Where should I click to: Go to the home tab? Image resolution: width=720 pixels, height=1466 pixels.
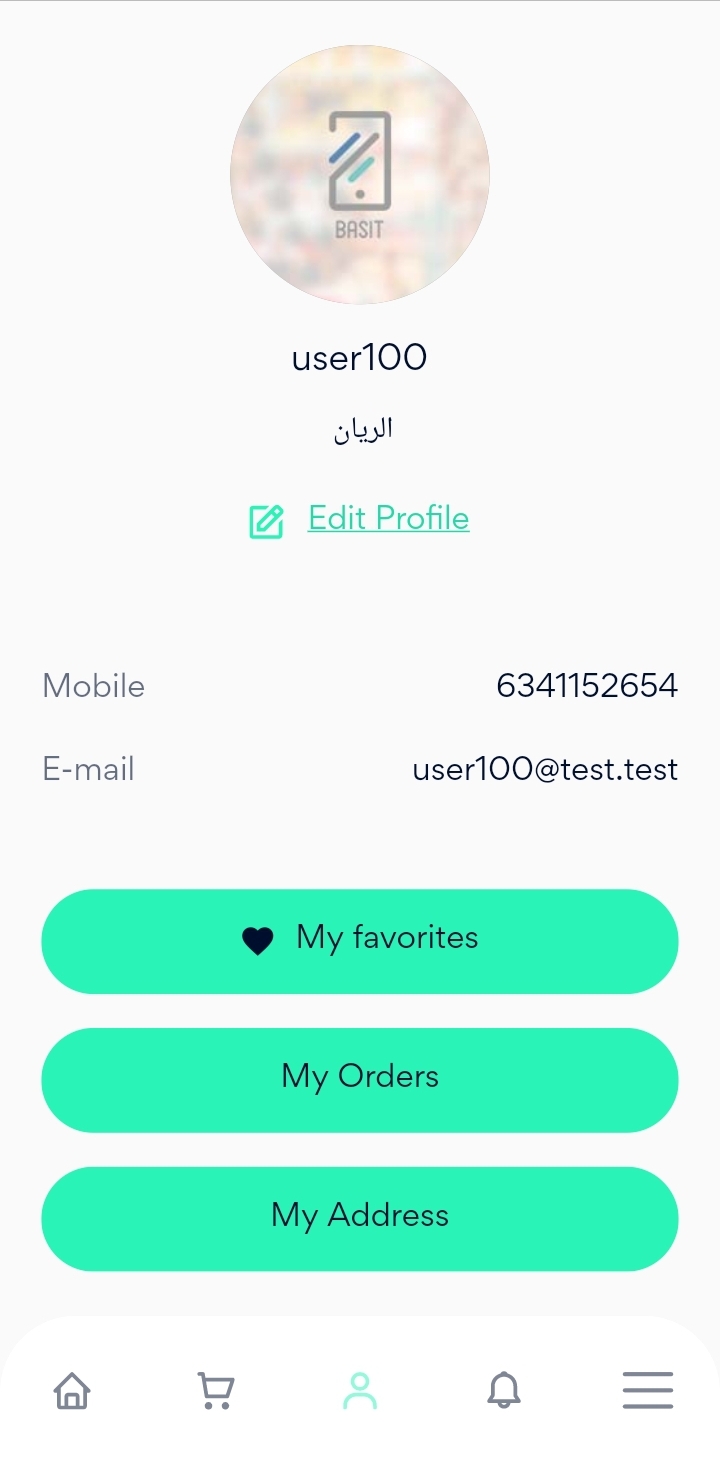pyautogui.click(x=72, y=1390)
